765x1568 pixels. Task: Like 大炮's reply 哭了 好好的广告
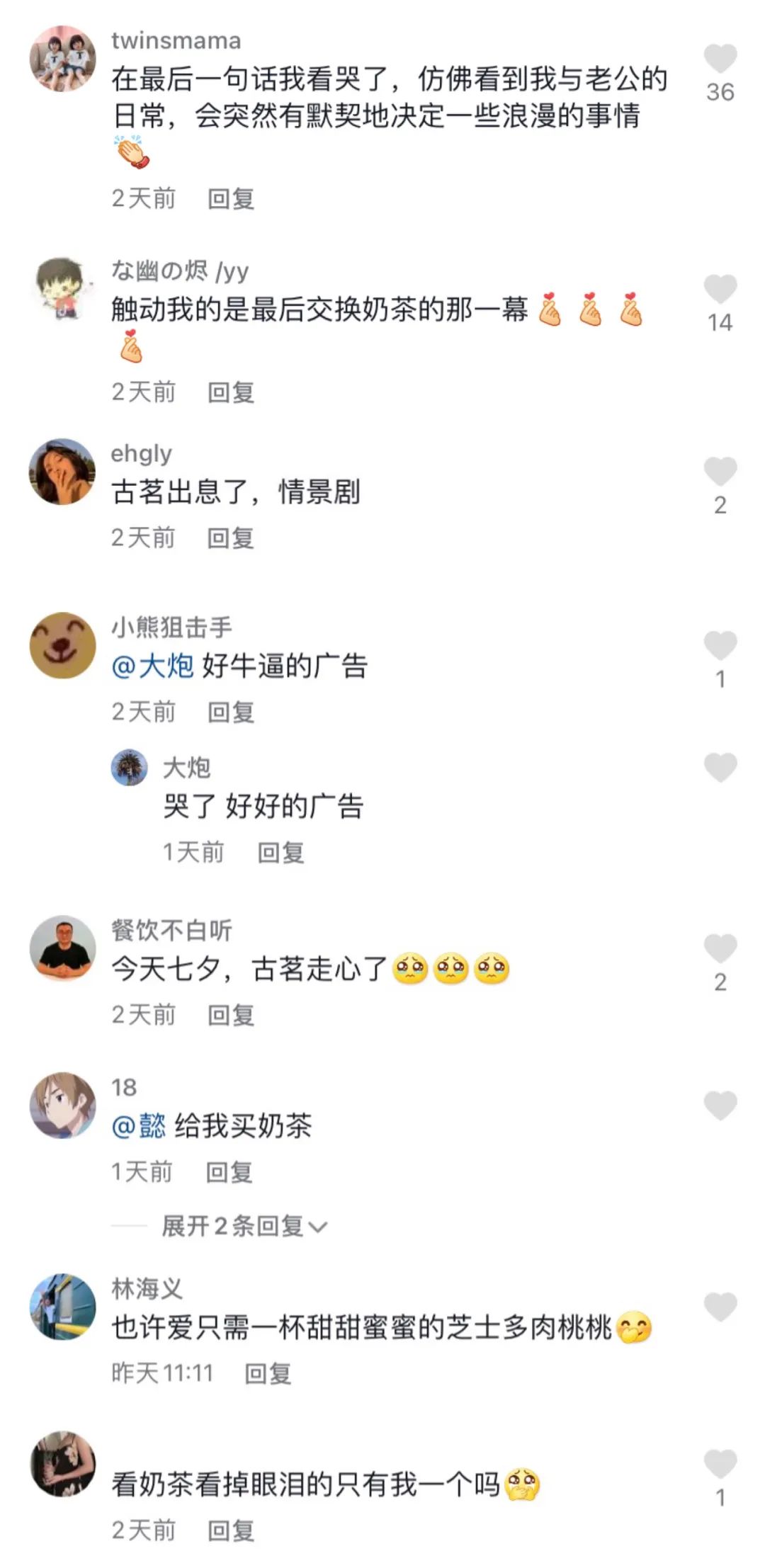click(720, 768)
